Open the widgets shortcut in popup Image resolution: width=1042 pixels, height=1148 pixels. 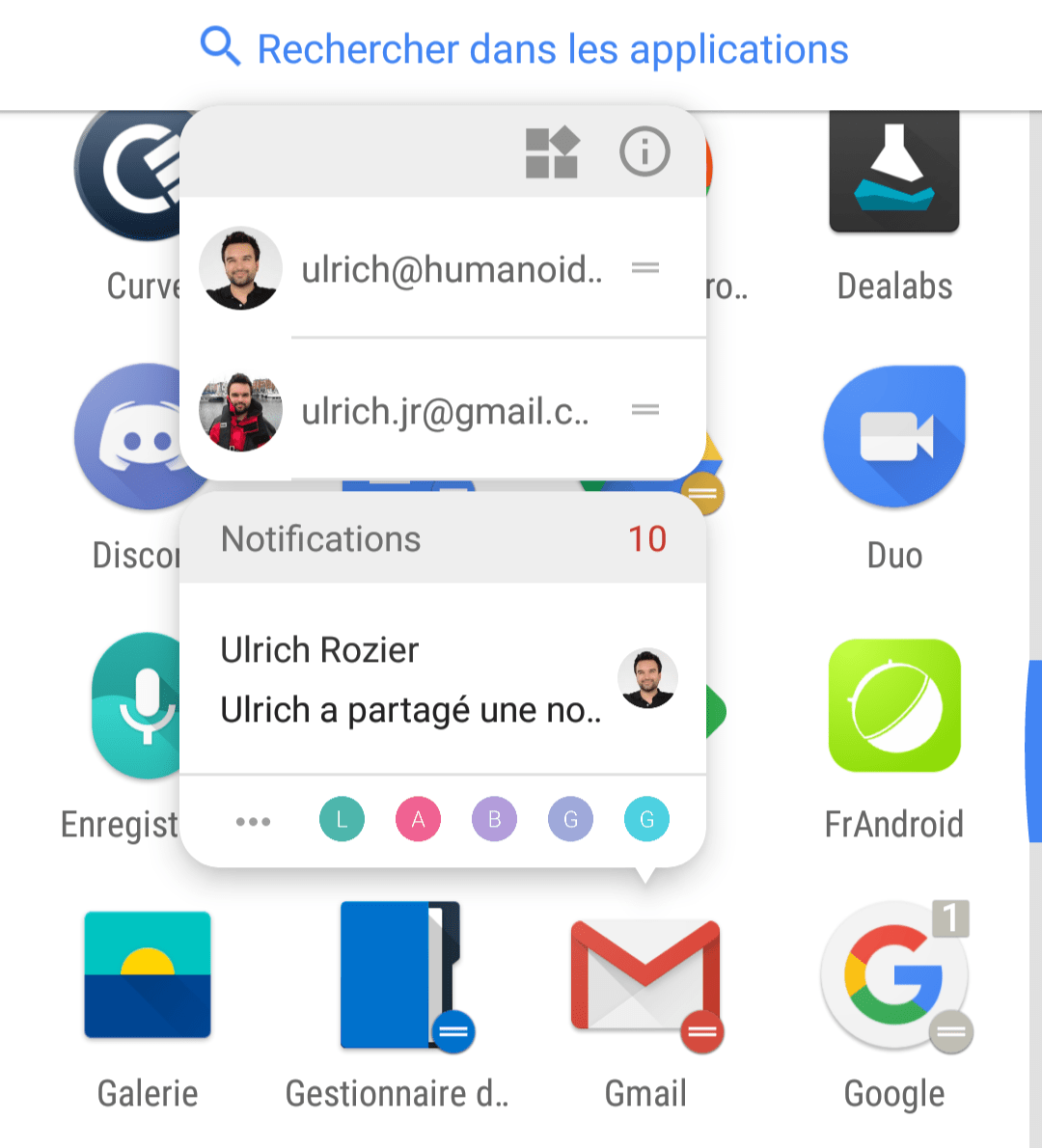pyautogui.click(x=553, y=152)
